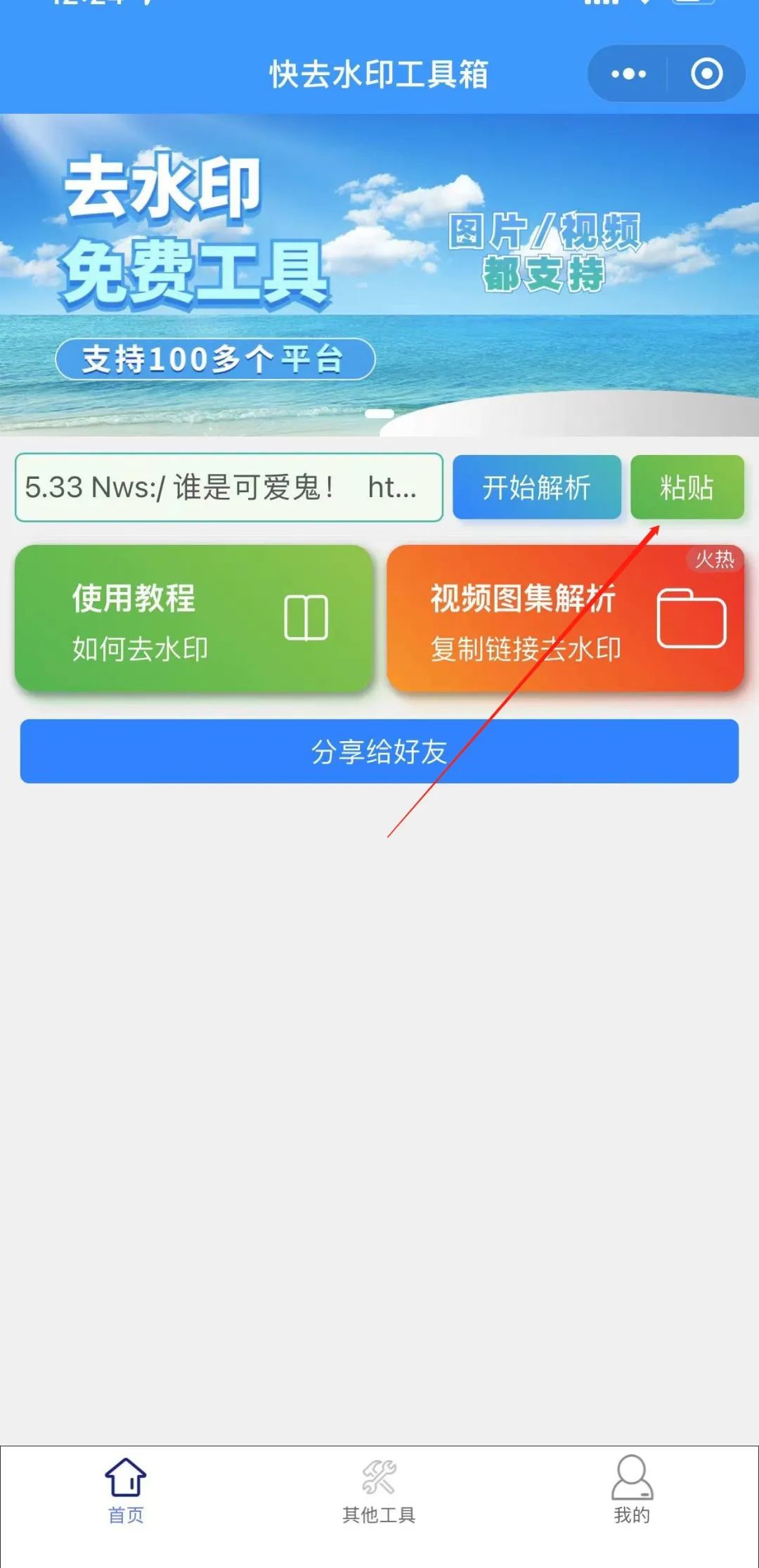This screenshot has height=1568, width=759.
Task: Close the mini program via circle icon
Action: (706, 74)
